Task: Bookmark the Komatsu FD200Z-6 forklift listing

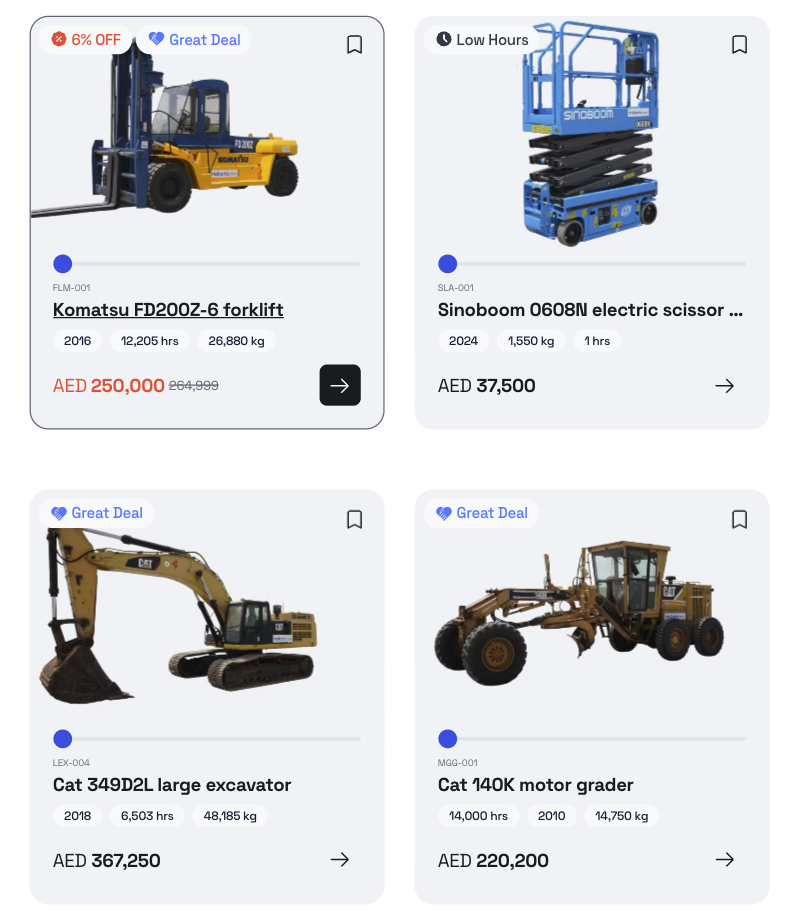Action: click(354, 45)
